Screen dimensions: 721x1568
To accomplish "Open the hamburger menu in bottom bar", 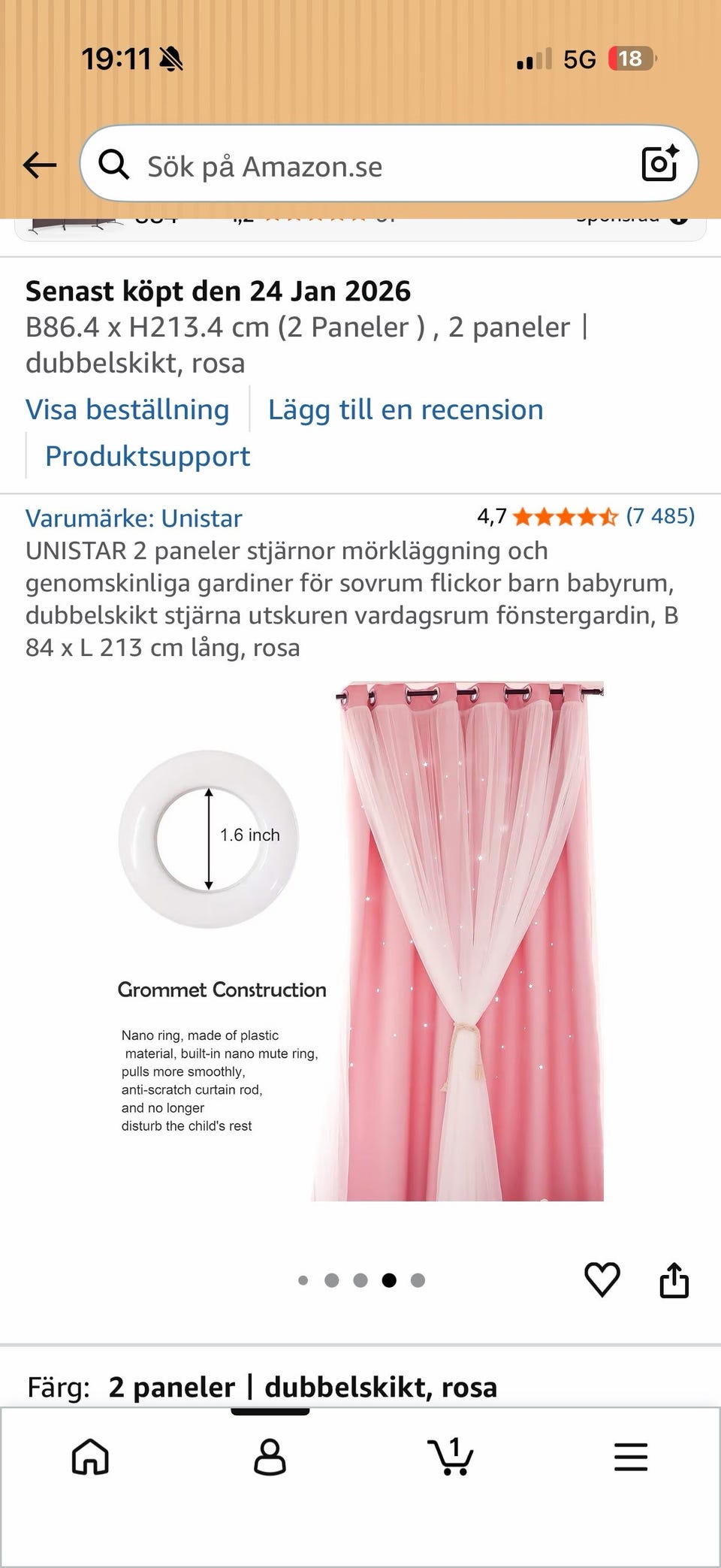I will click(630, 1456).
